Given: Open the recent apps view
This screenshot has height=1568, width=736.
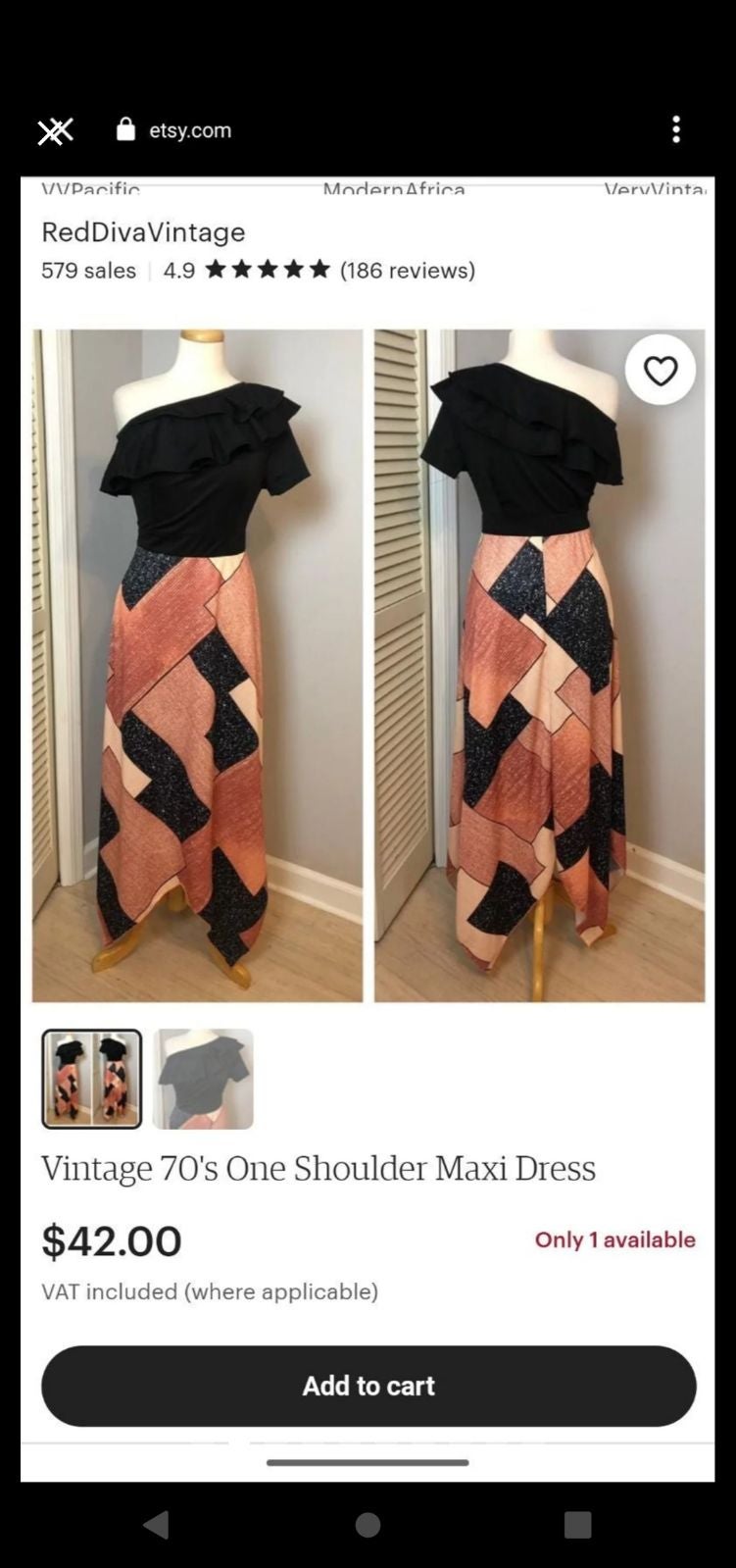Looking at the screenshot, I should 577,1524.
